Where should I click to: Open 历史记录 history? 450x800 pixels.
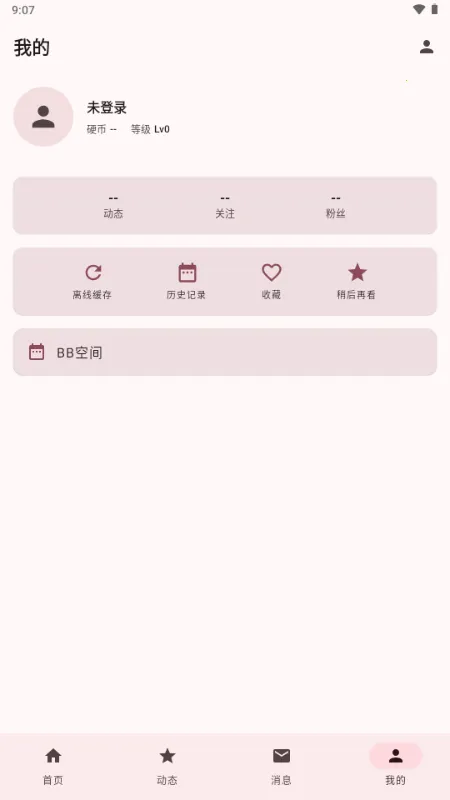coord(186,282)
